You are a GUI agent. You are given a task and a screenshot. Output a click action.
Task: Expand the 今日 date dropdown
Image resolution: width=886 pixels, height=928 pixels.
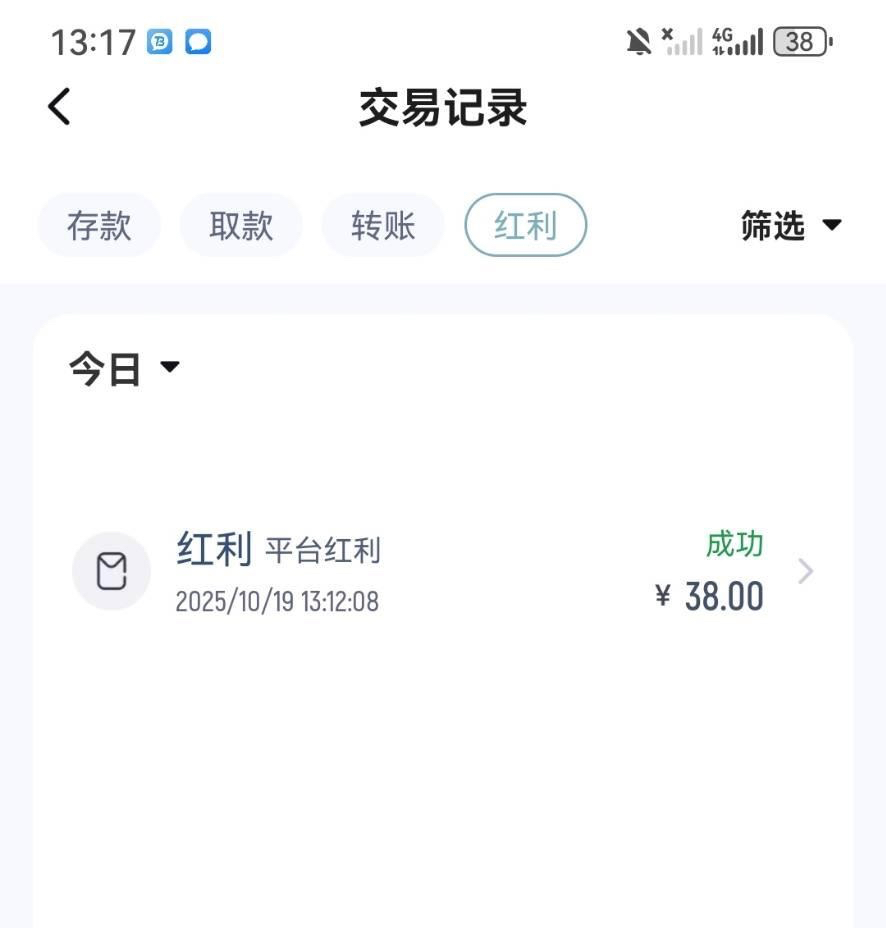click(x=124, y=368)
